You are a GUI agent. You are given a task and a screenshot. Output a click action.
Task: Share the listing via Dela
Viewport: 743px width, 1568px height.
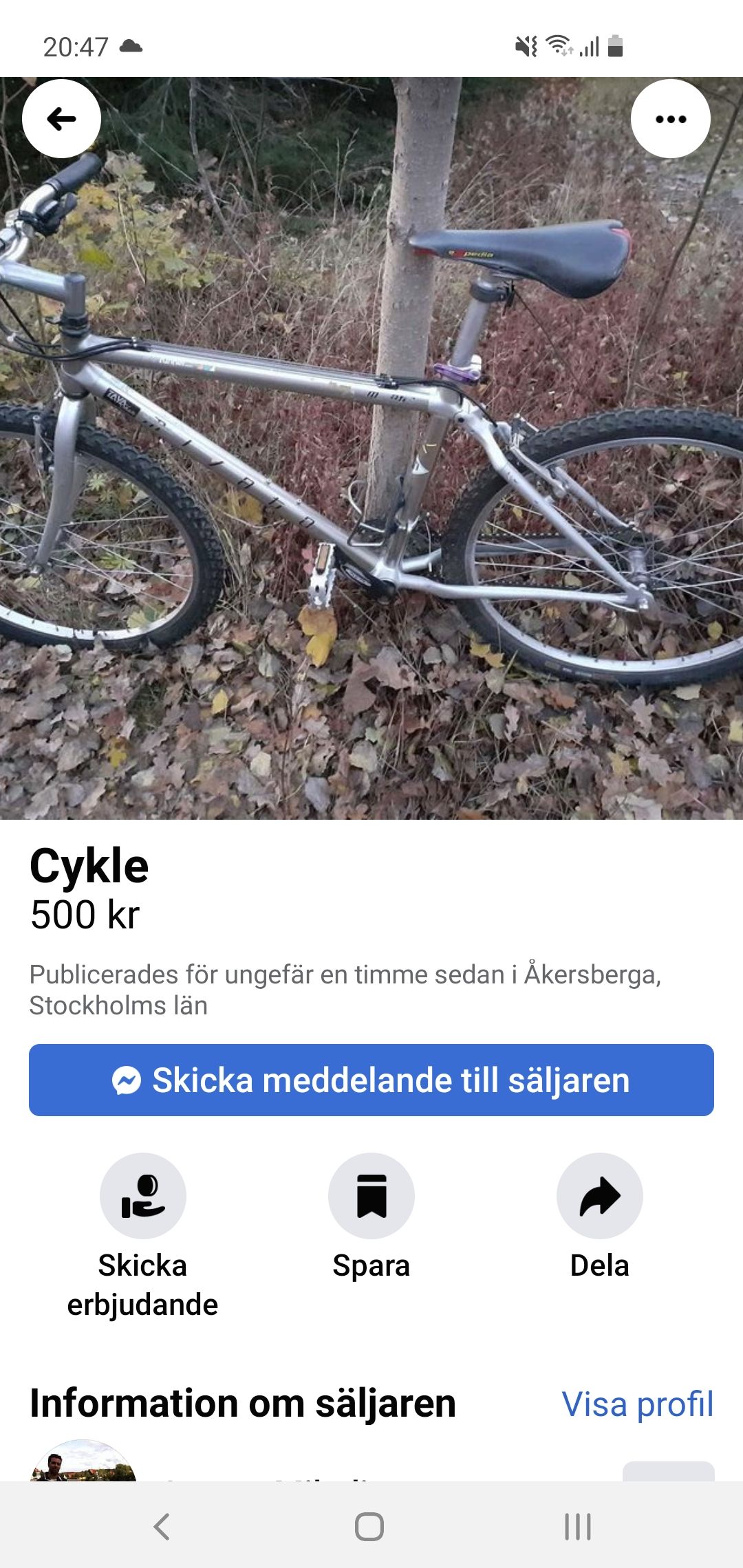(599, 1197)
